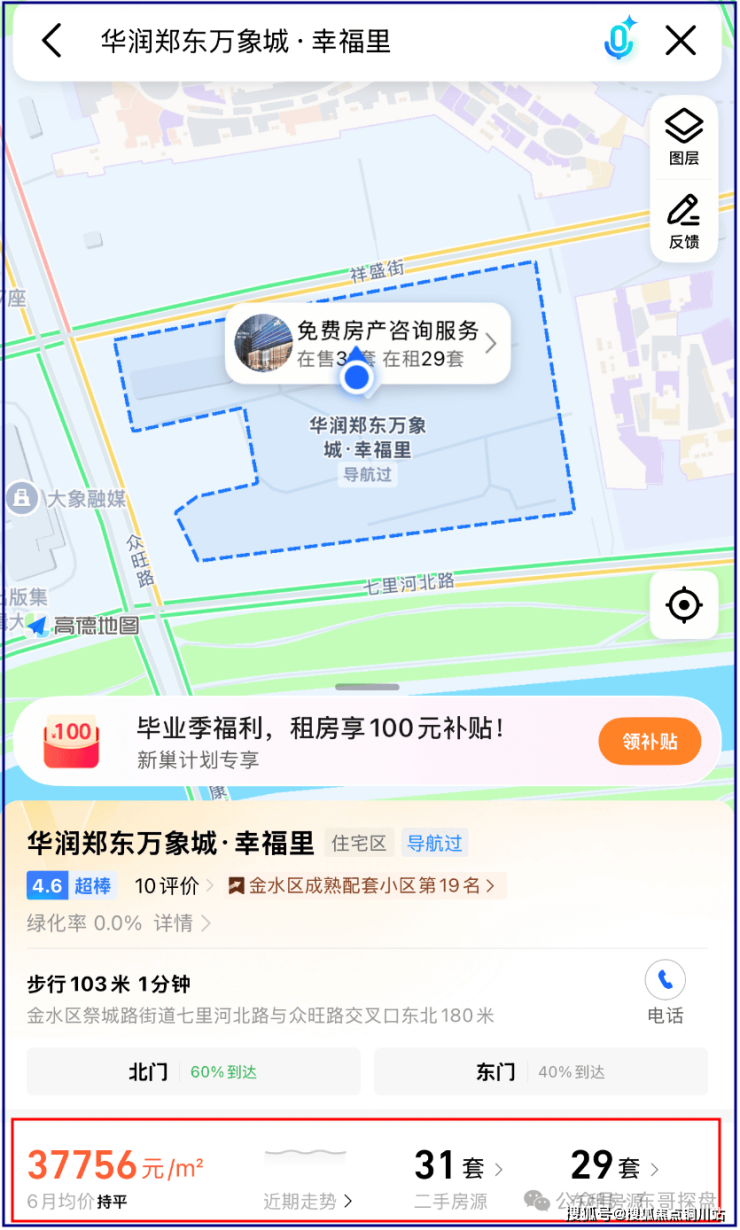Claim subsidy with 领补贴 button
Viewport: 740px width, 1230px height.
coord(649,741)
